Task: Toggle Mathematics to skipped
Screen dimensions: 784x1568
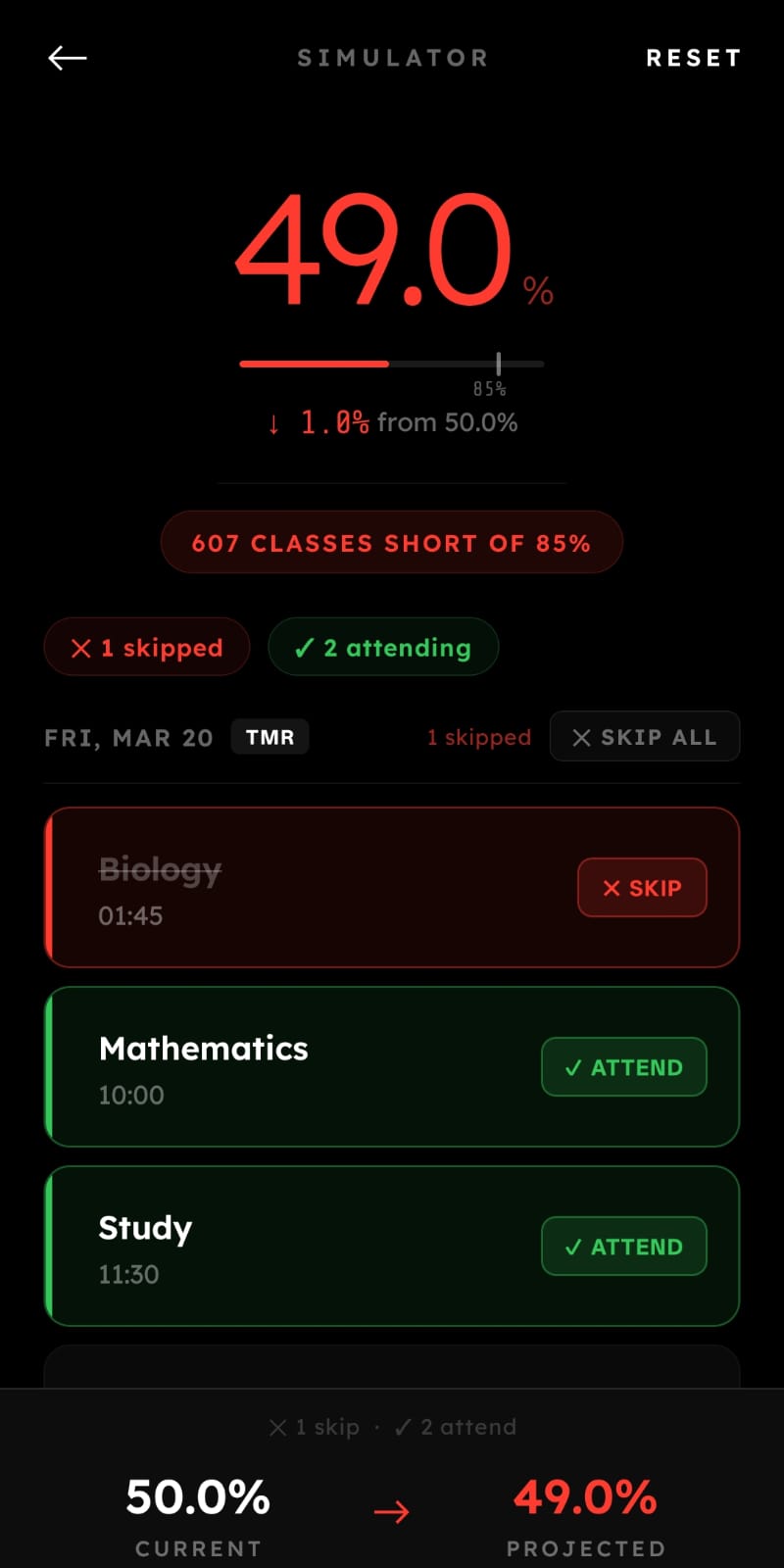Action: point(623,1067)
